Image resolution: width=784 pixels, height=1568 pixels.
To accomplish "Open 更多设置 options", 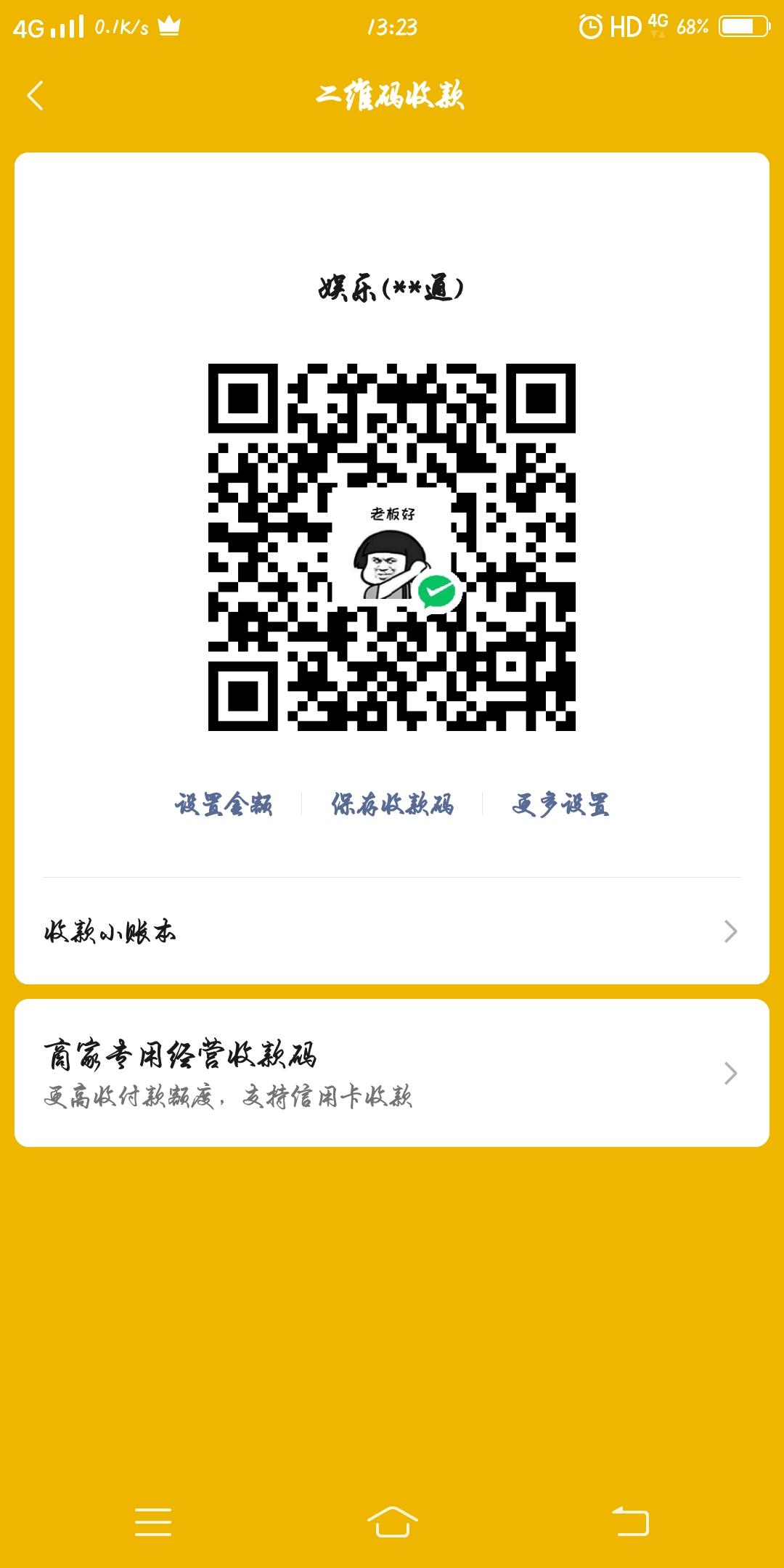I will pyautogui.click(x=560, y=804).
